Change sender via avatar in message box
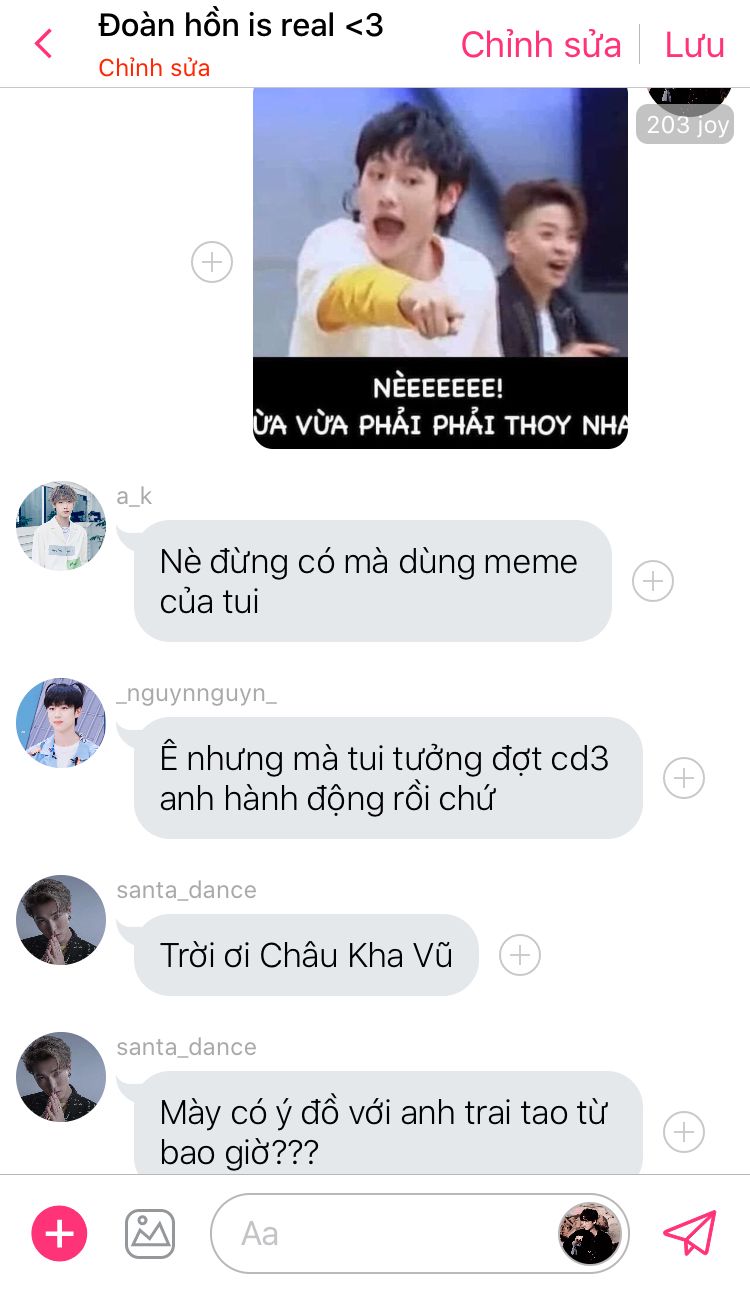Image resolution: width=750 pixels, height=1294 pixels. coord(590,1234)
